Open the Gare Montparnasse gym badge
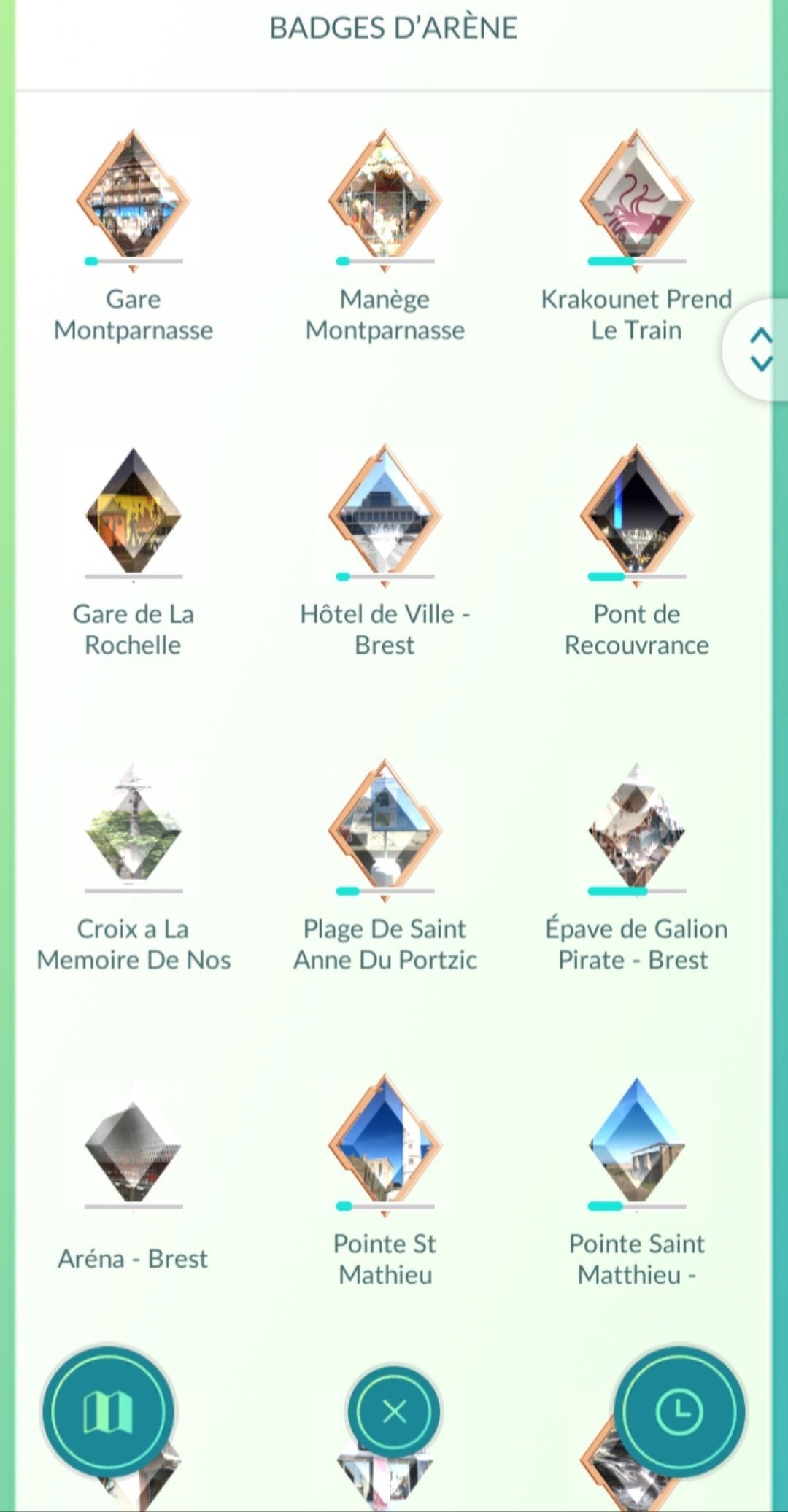The image size is (788, 1512). [134, 197]
